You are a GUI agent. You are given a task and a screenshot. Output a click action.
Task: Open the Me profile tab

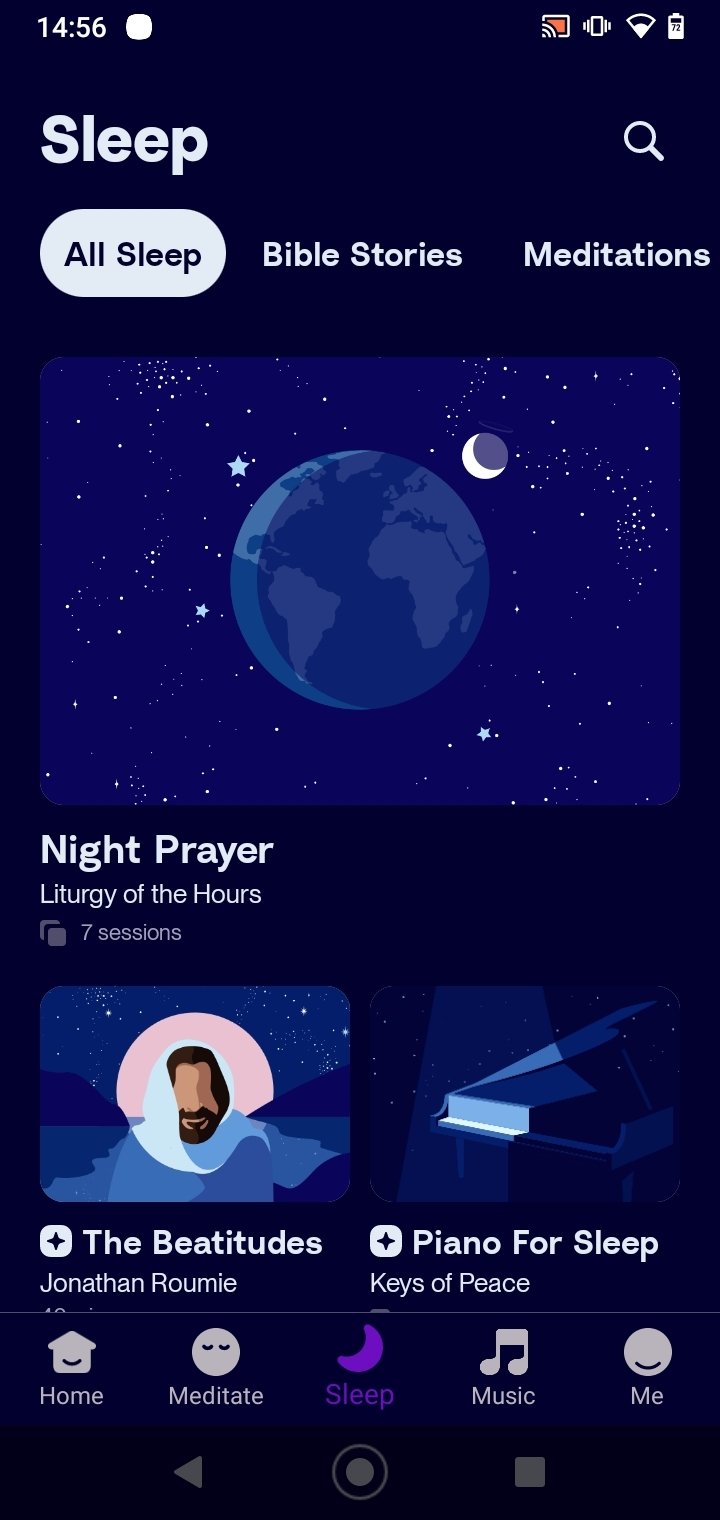pos(648,1368)
